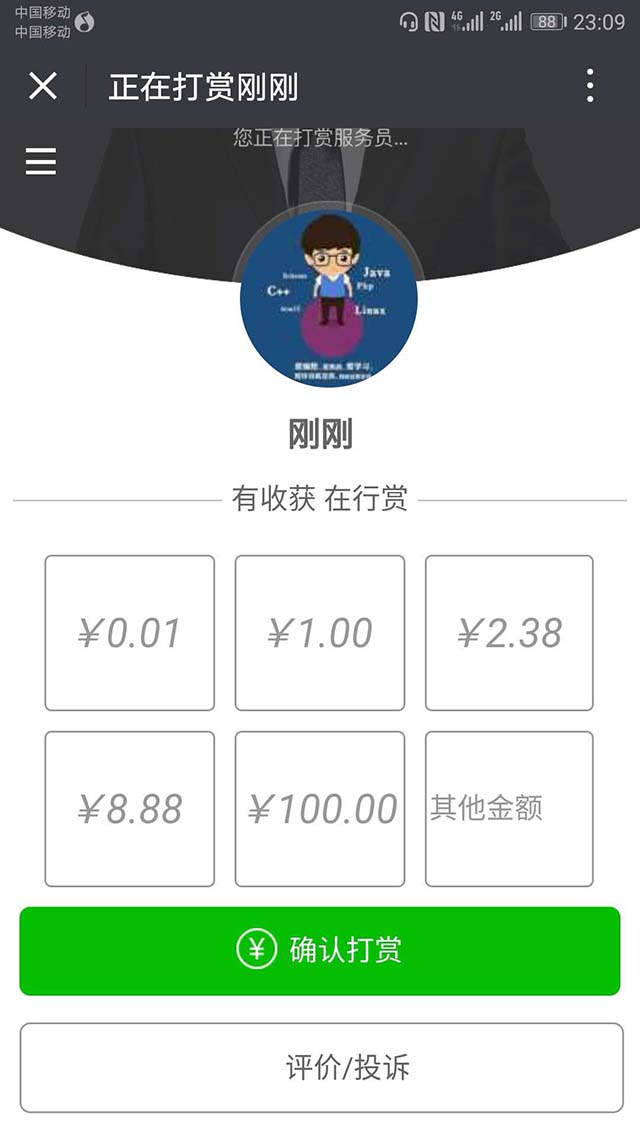
Task: Open the three-dot overflow menu
Action: click(590, 86)
